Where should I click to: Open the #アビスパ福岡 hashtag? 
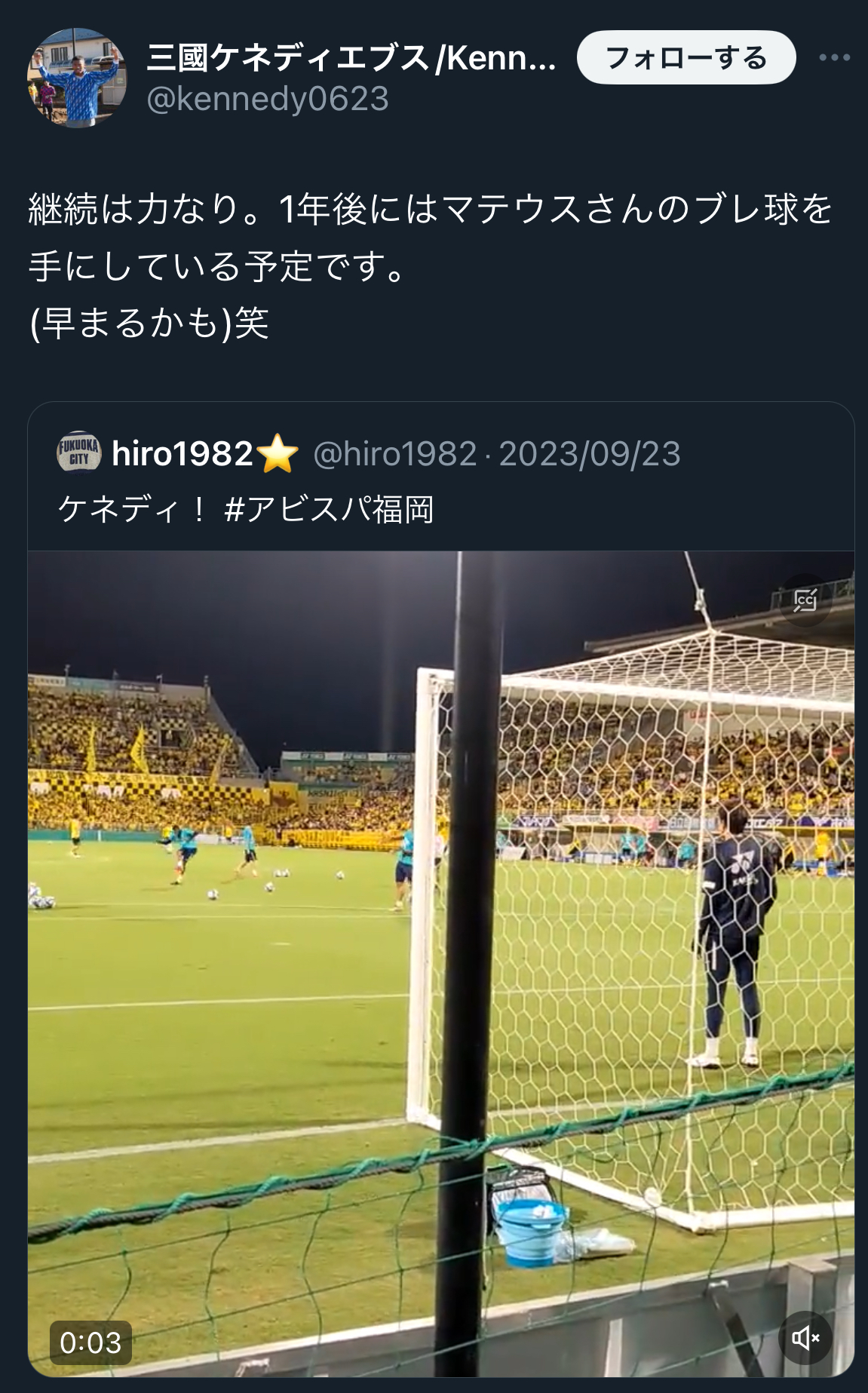(329, 510)
